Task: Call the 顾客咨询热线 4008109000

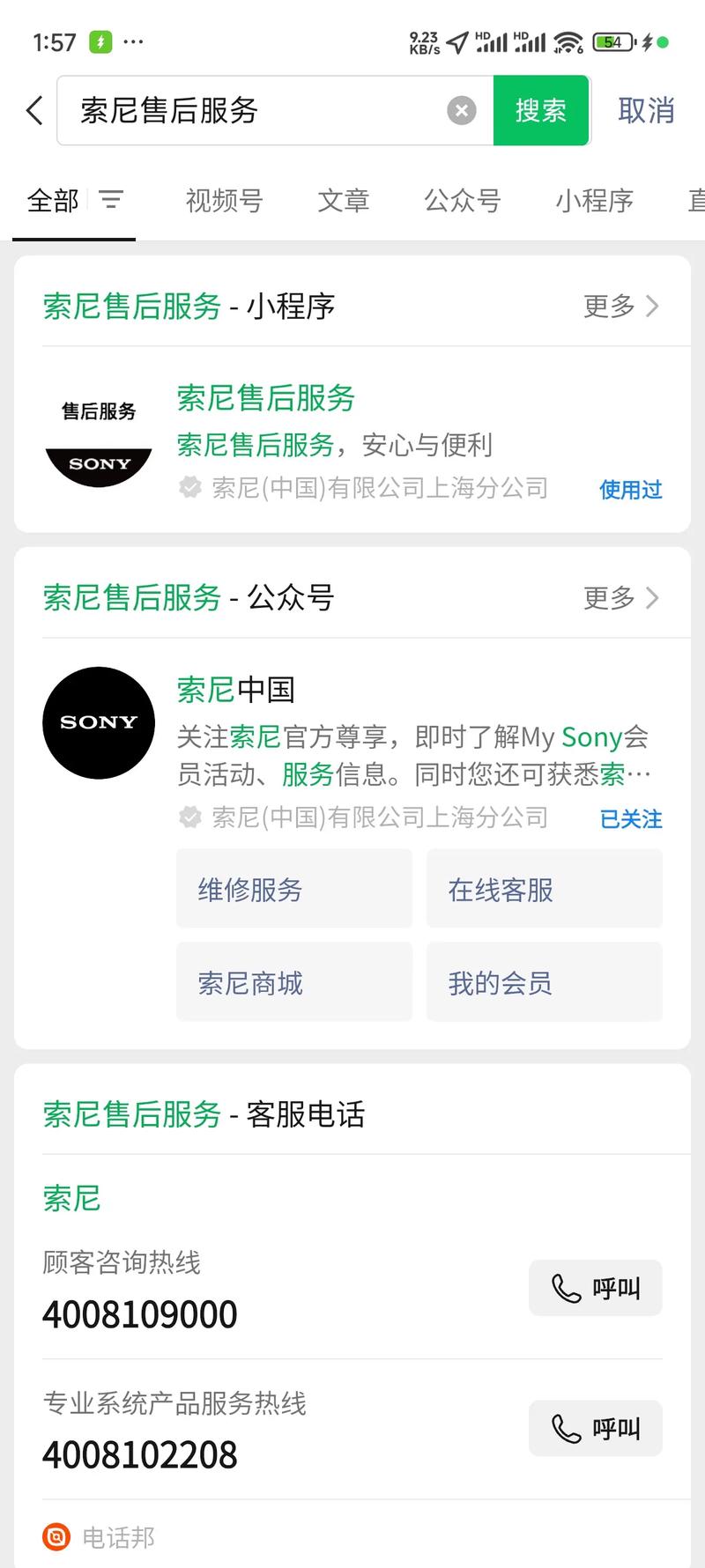Action: pos(595,1288)
